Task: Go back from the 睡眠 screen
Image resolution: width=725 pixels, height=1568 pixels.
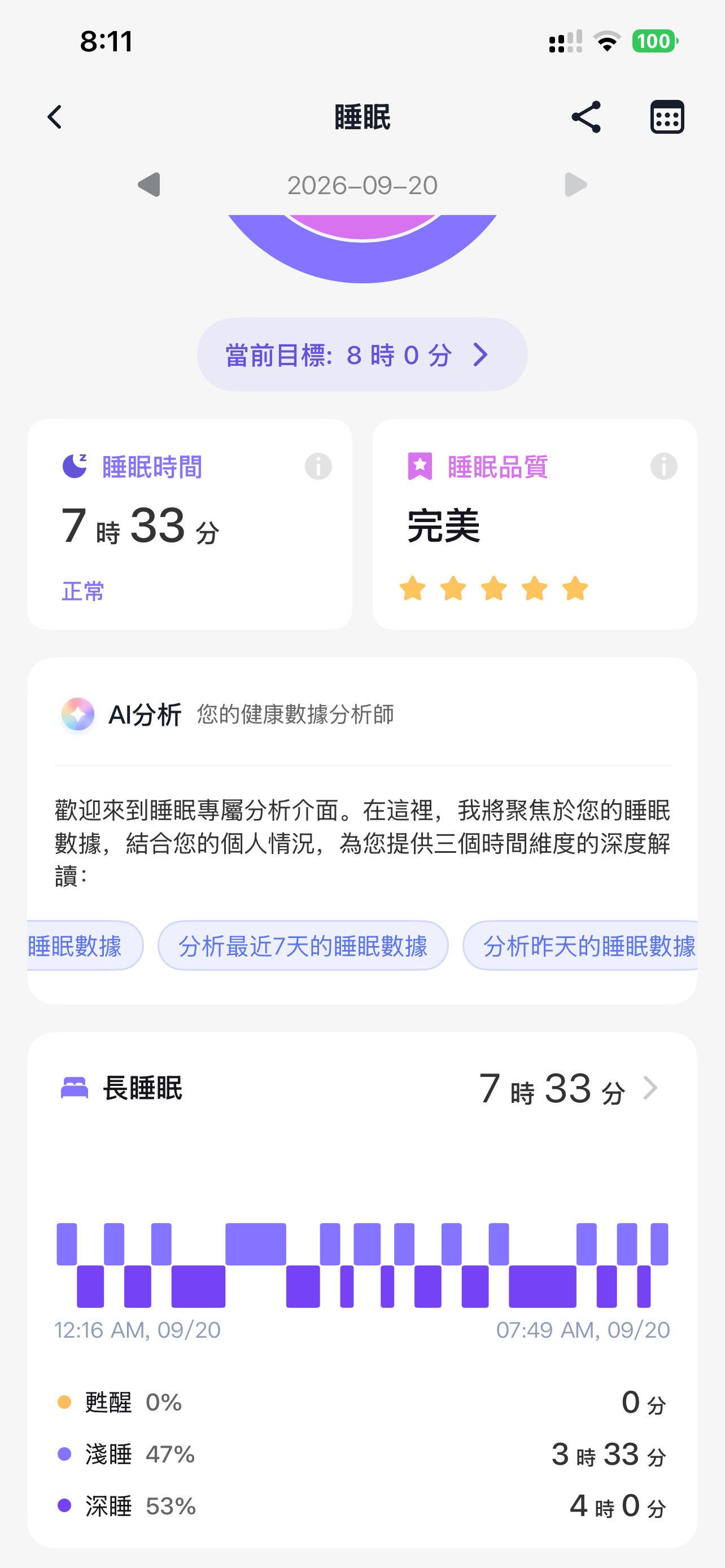Action: click(55, 117)
